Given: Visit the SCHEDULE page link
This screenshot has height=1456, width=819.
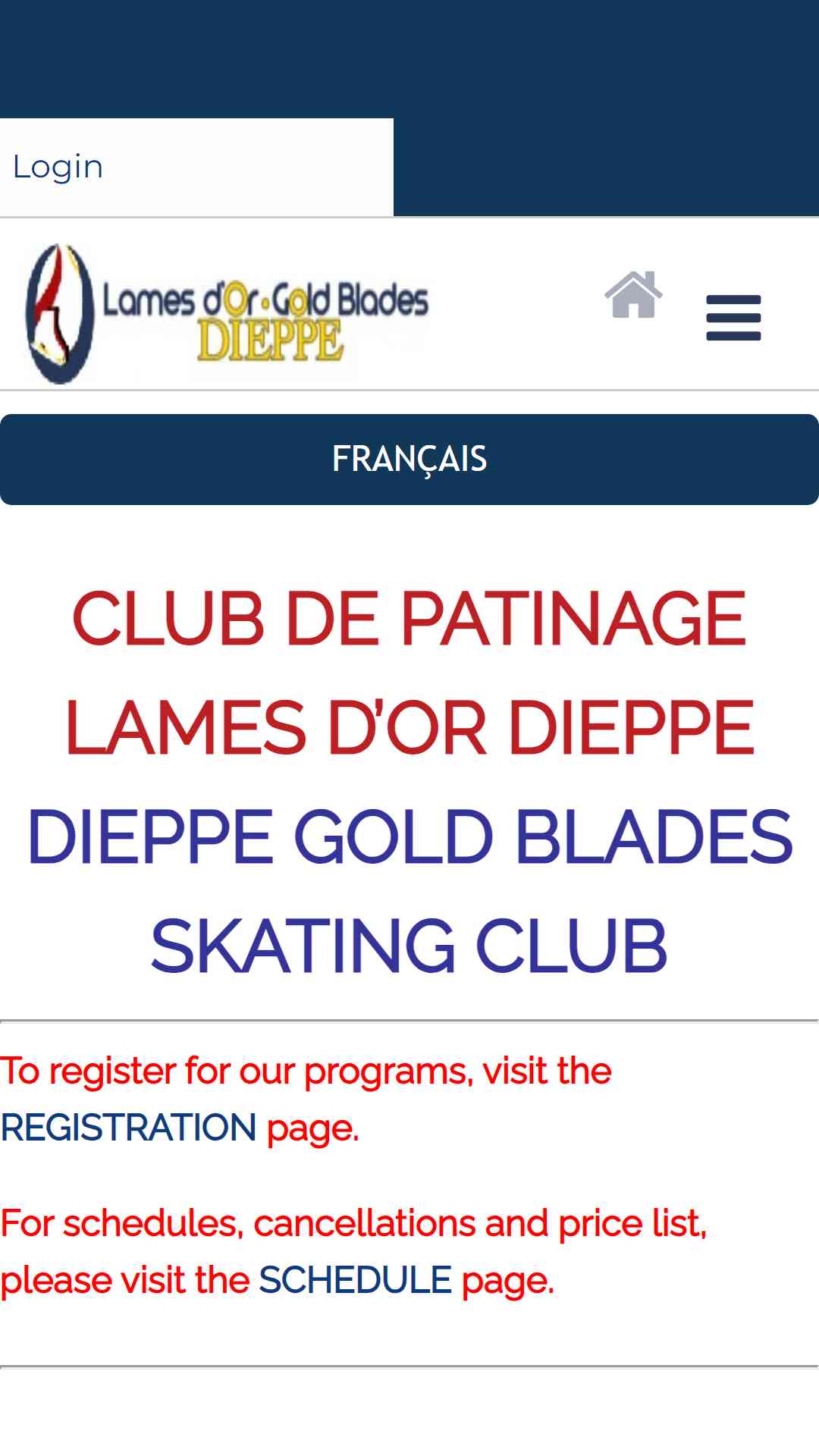Looking at the screenshot, I should click(355, 1280).
